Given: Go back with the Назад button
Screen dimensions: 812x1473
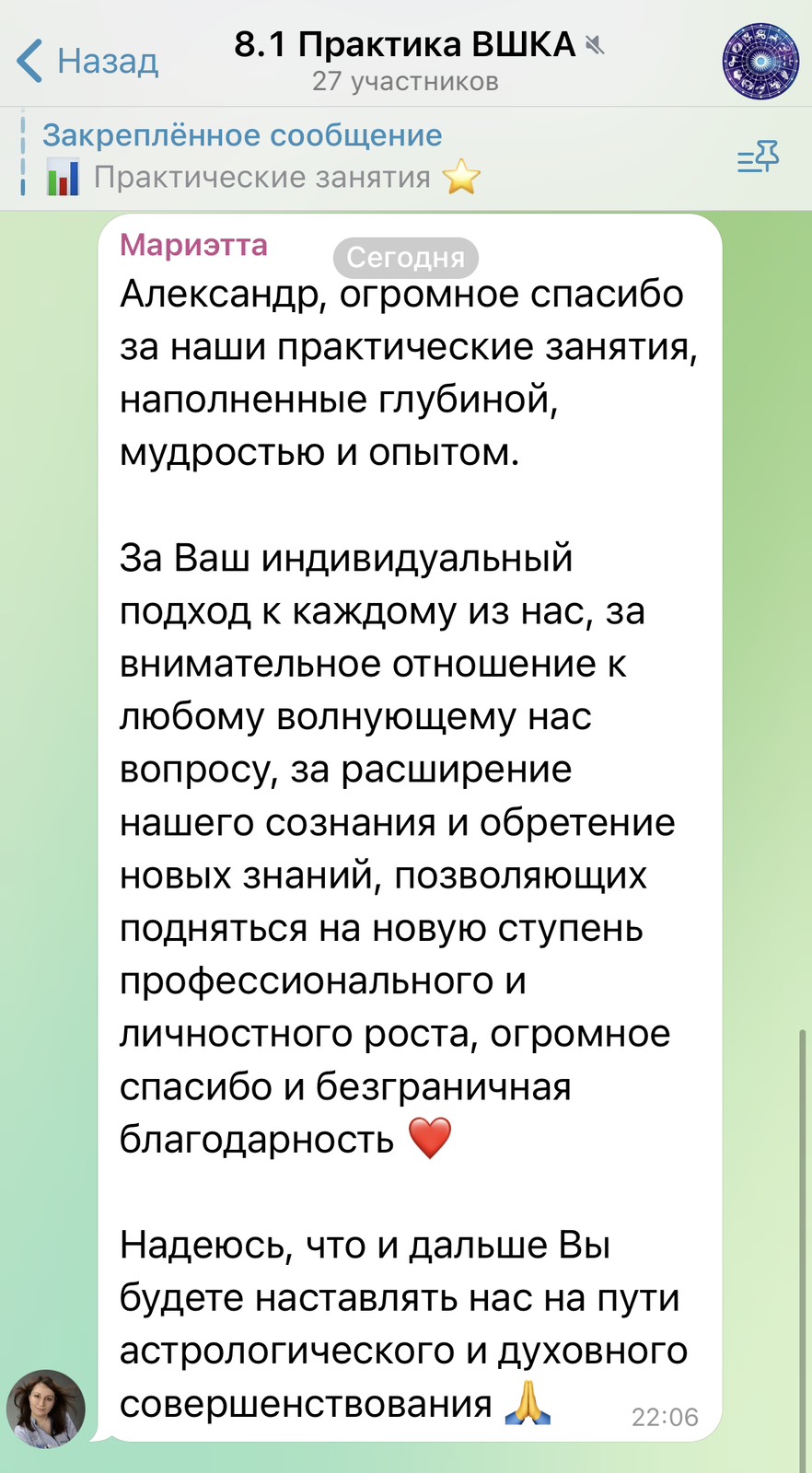Looking at the screenshot, I should [87, 61].
